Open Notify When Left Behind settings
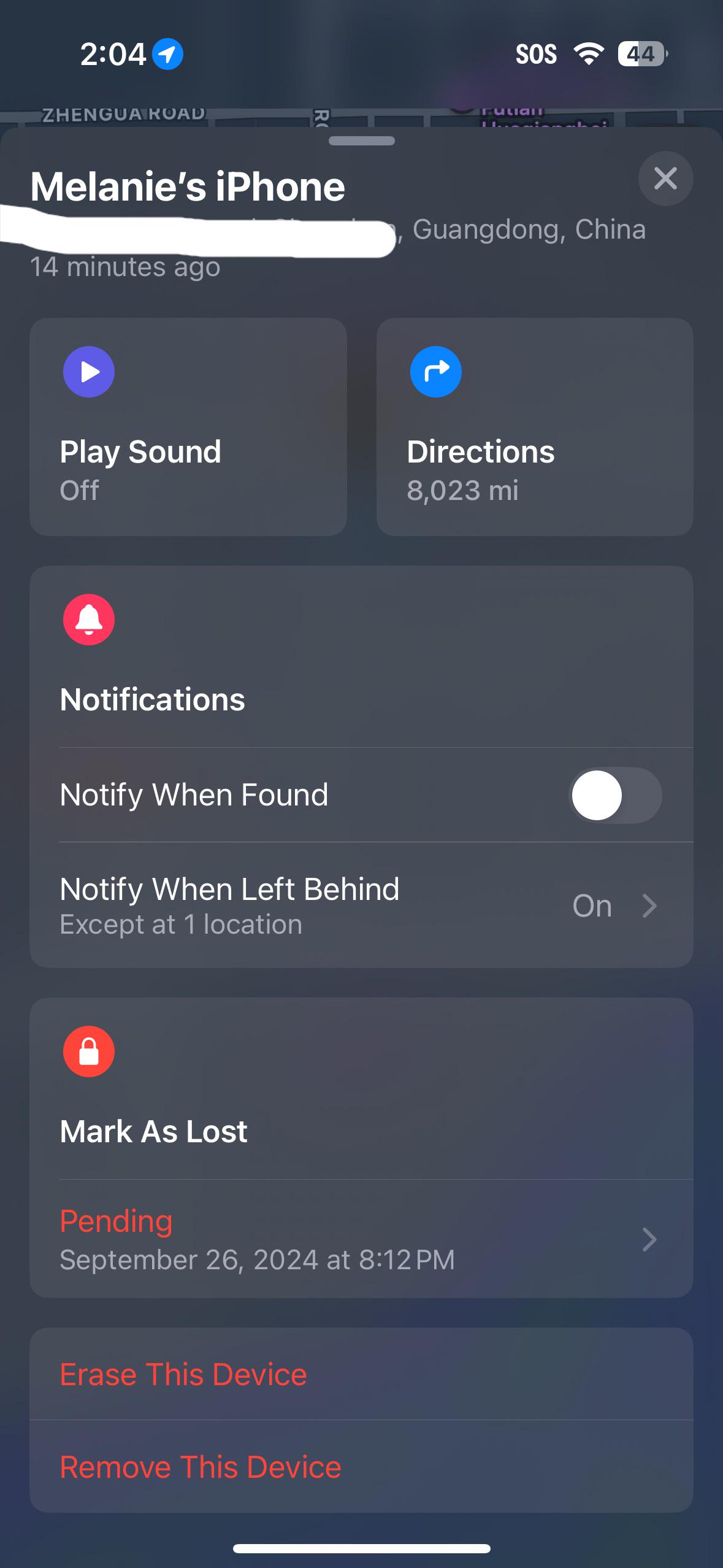The height and width of the screenshot is (1568, 723). 361,905
